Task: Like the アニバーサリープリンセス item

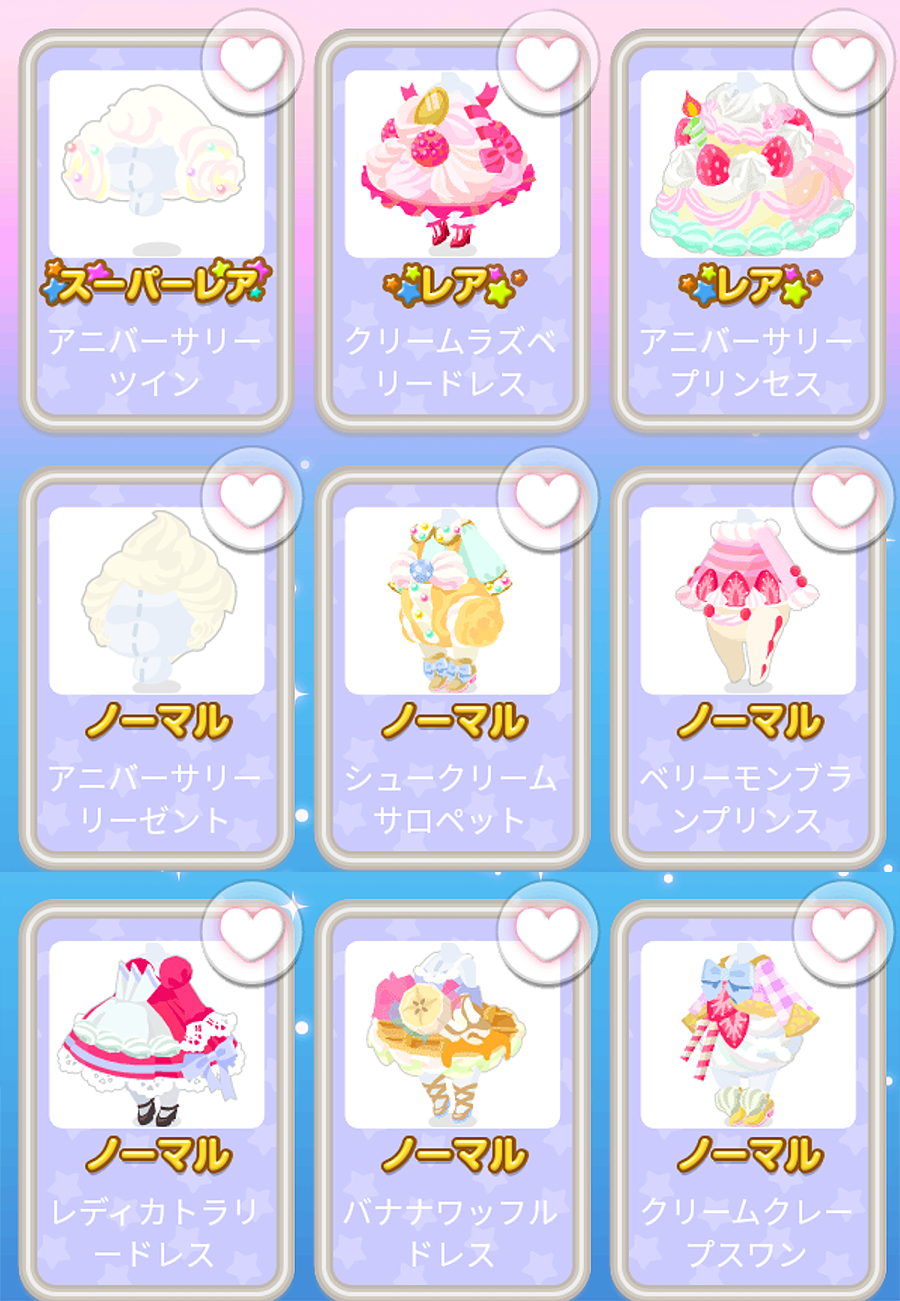Action: 842,60
